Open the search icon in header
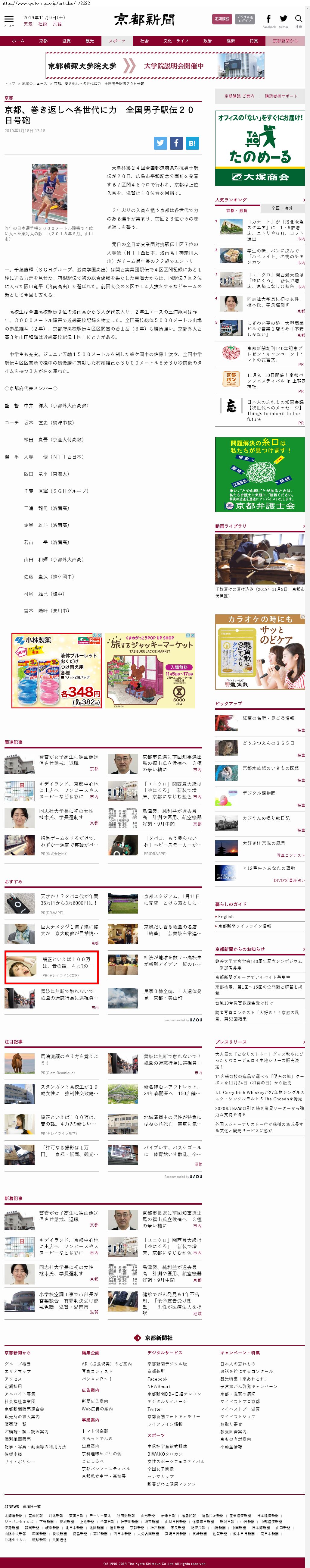Image resolution: width=310 pixels, height=1568 pixels. click(299, 20)
